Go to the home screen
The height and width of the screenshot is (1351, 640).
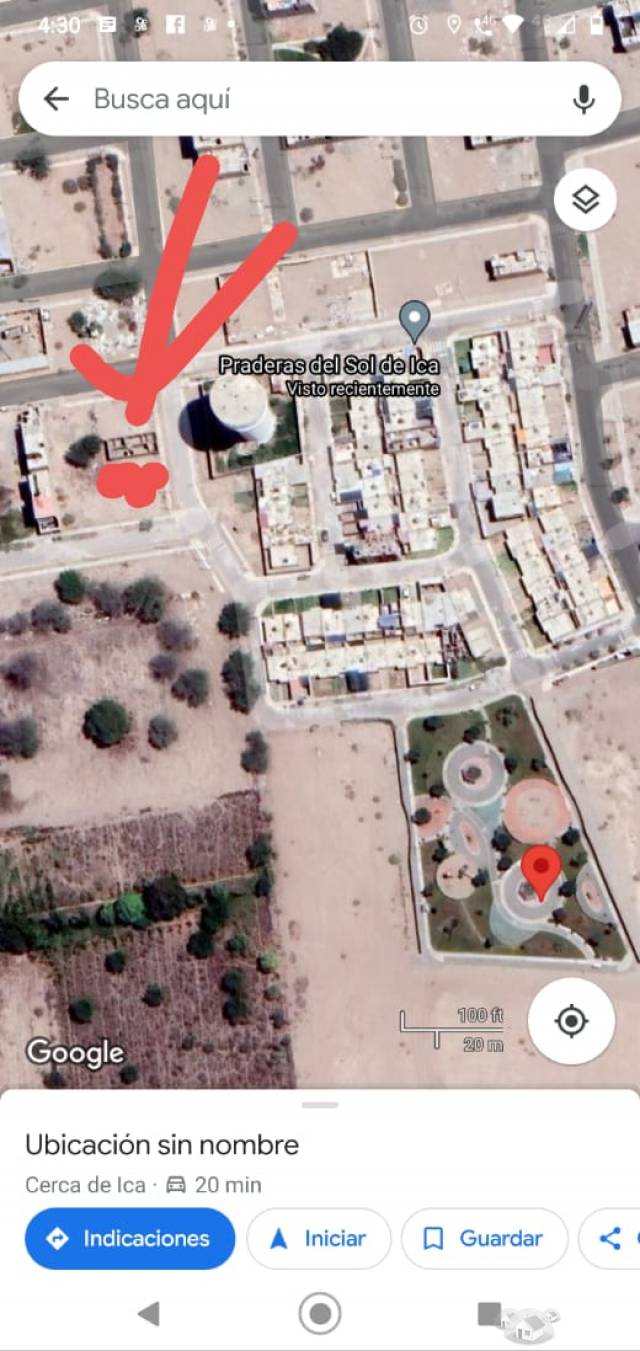tap(320, 1313)
